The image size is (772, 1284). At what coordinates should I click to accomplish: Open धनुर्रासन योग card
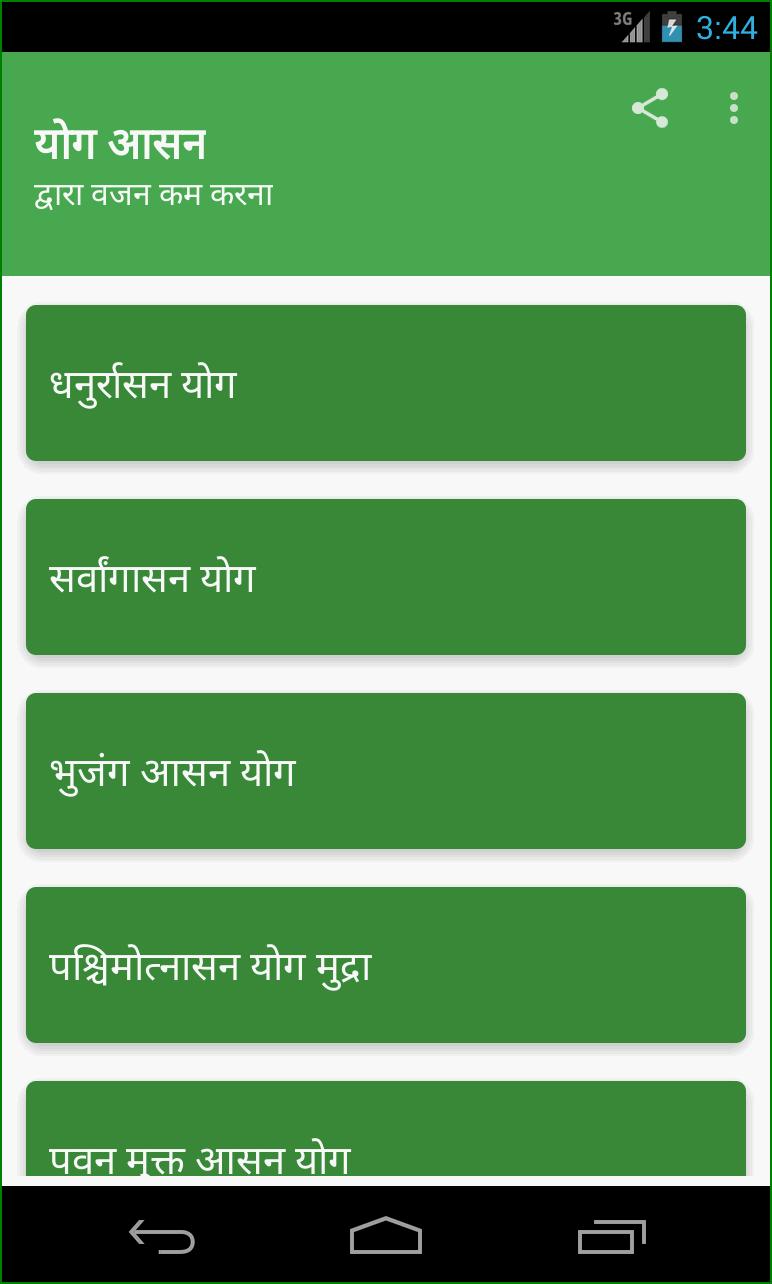pyautogui.click(x=386, y=383)
